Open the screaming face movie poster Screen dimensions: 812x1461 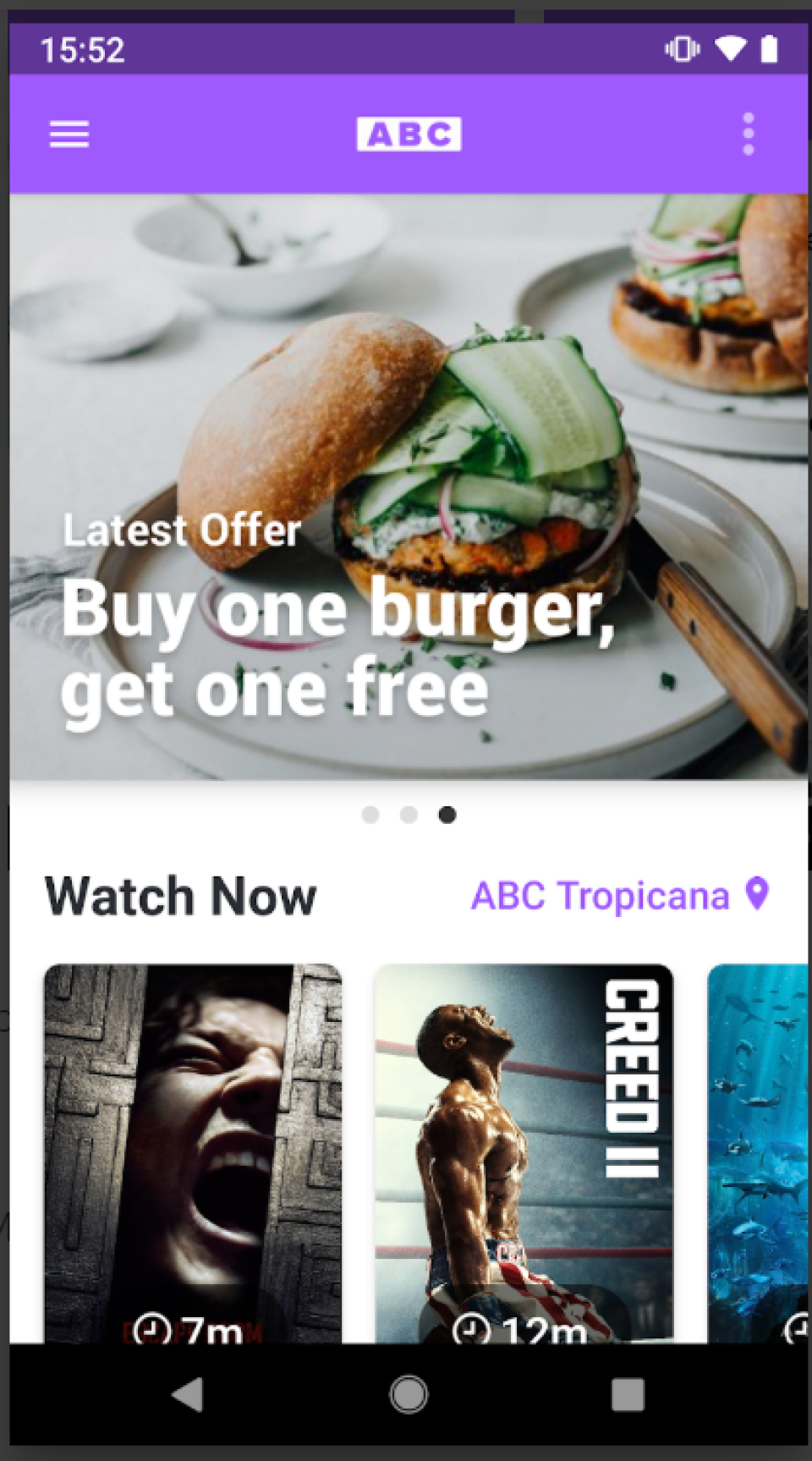click(x=193, y=1152)
